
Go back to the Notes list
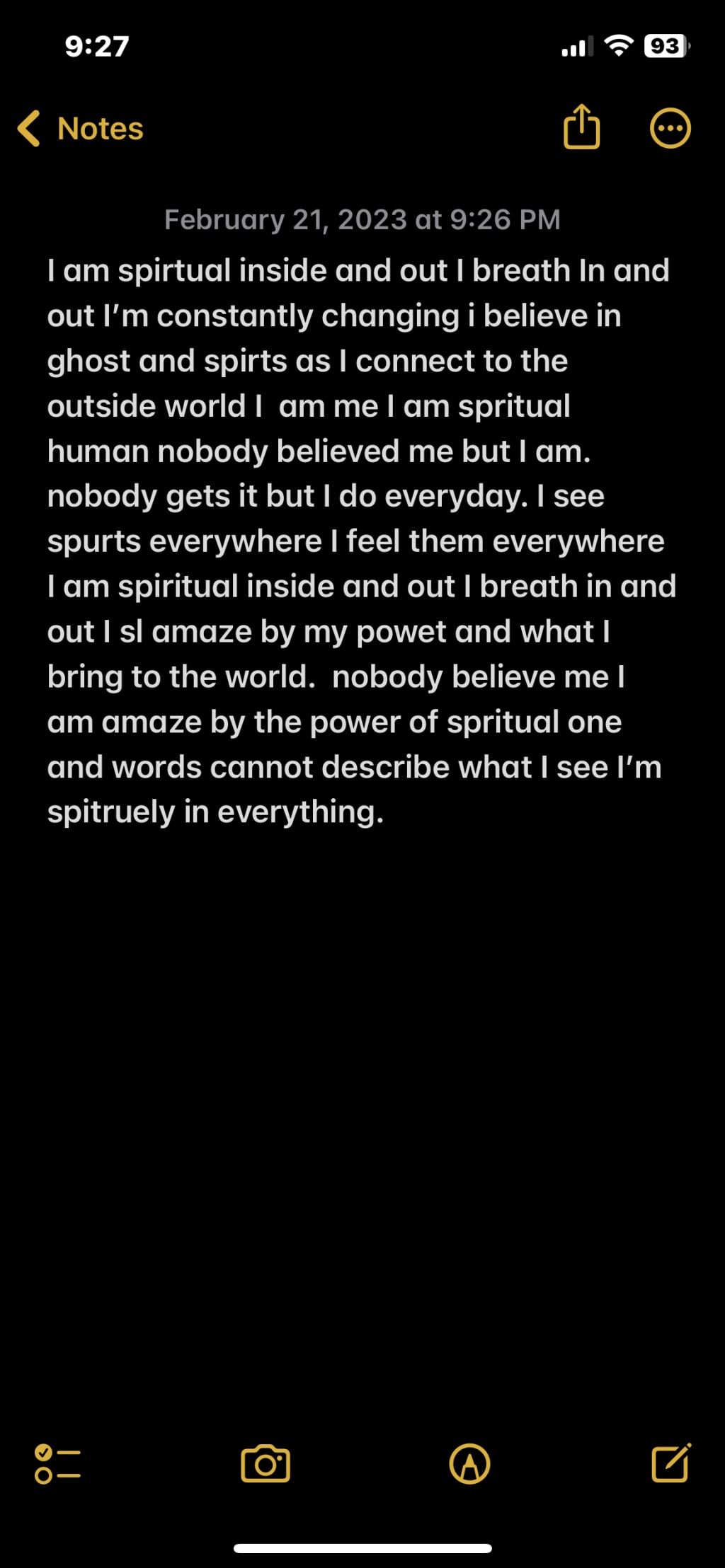tap(80, 129)
